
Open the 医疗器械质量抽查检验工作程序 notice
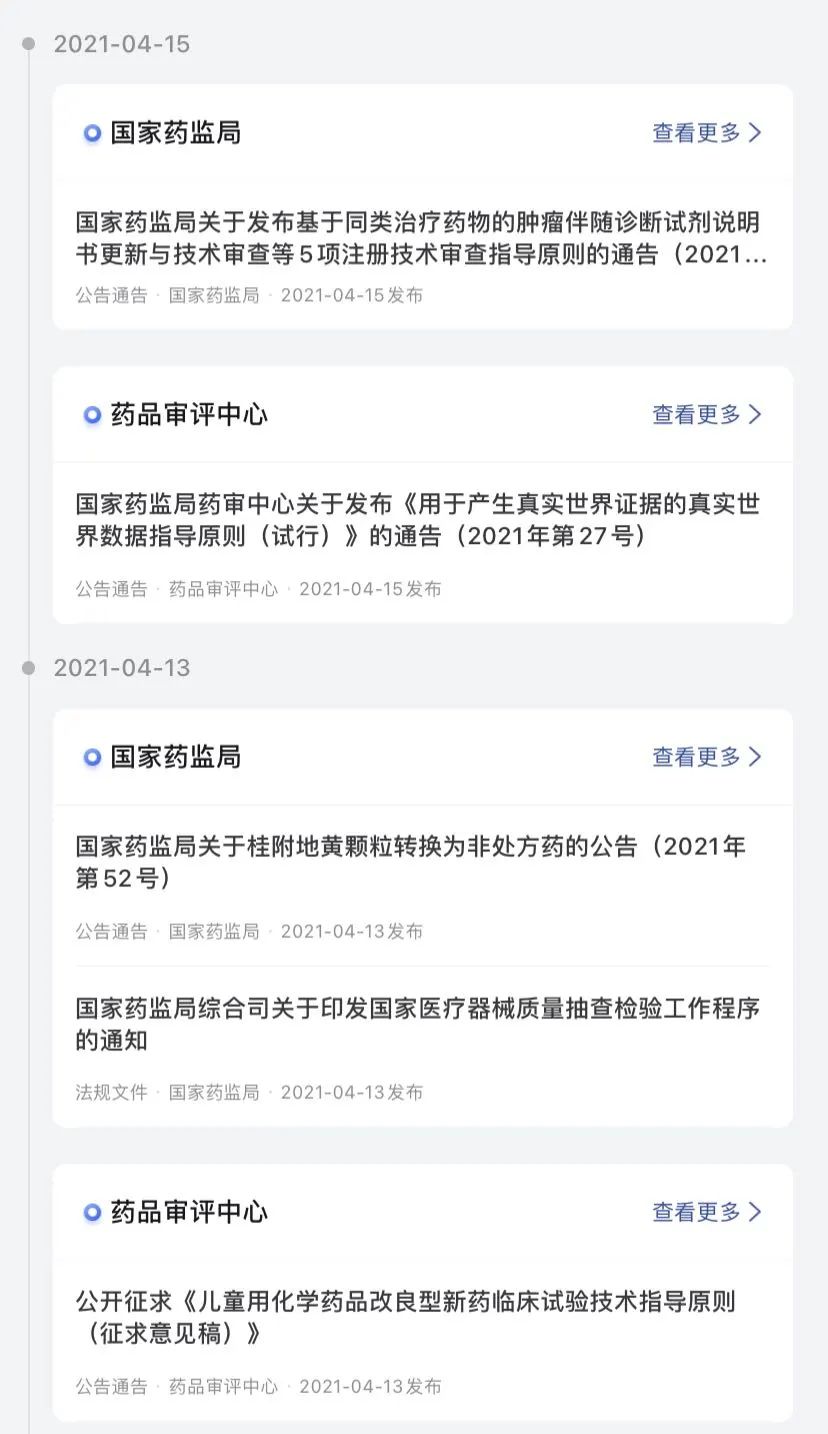[x=418, y=1023]
